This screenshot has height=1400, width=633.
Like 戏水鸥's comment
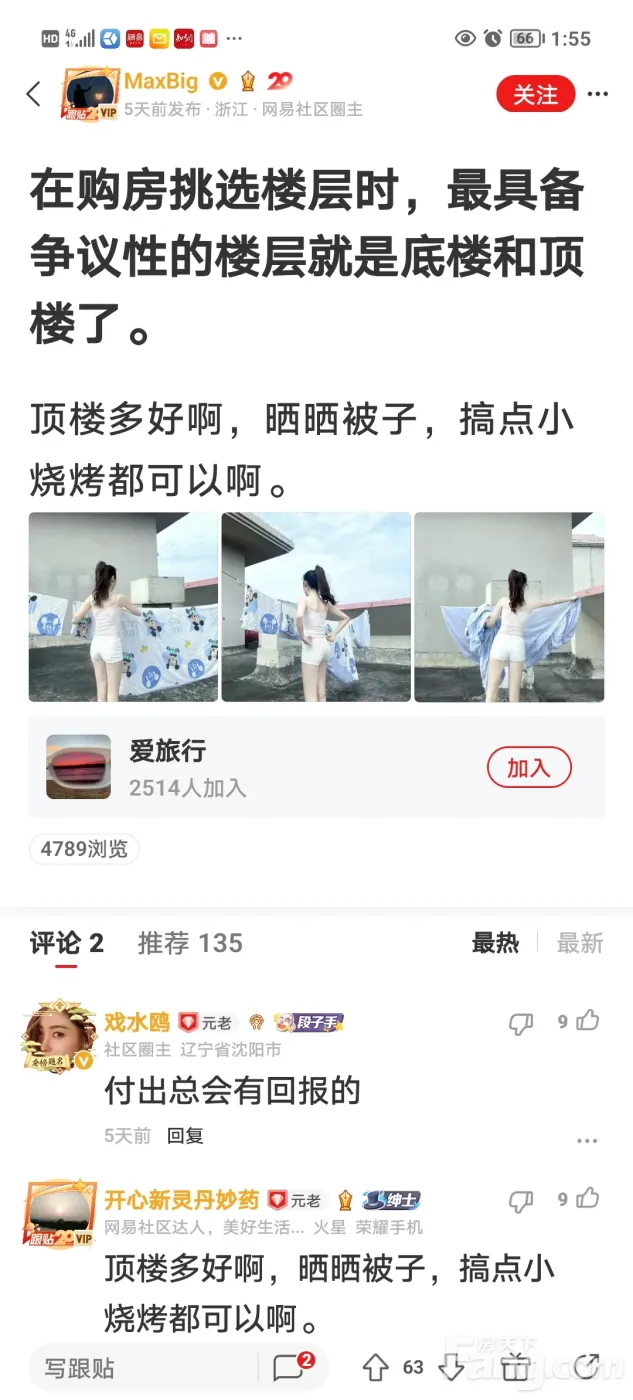[587, 1021]
